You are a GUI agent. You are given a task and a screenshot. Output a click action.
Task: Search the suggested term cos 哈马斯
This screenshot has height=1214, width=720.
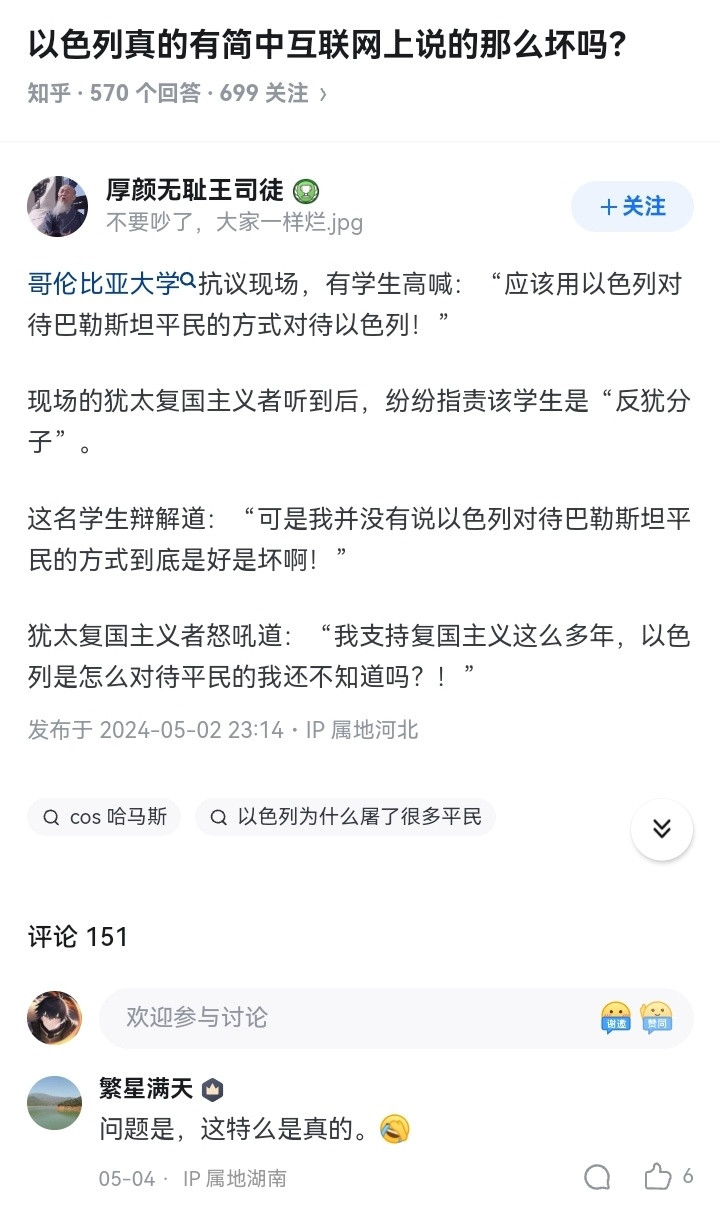coord(104,817)
